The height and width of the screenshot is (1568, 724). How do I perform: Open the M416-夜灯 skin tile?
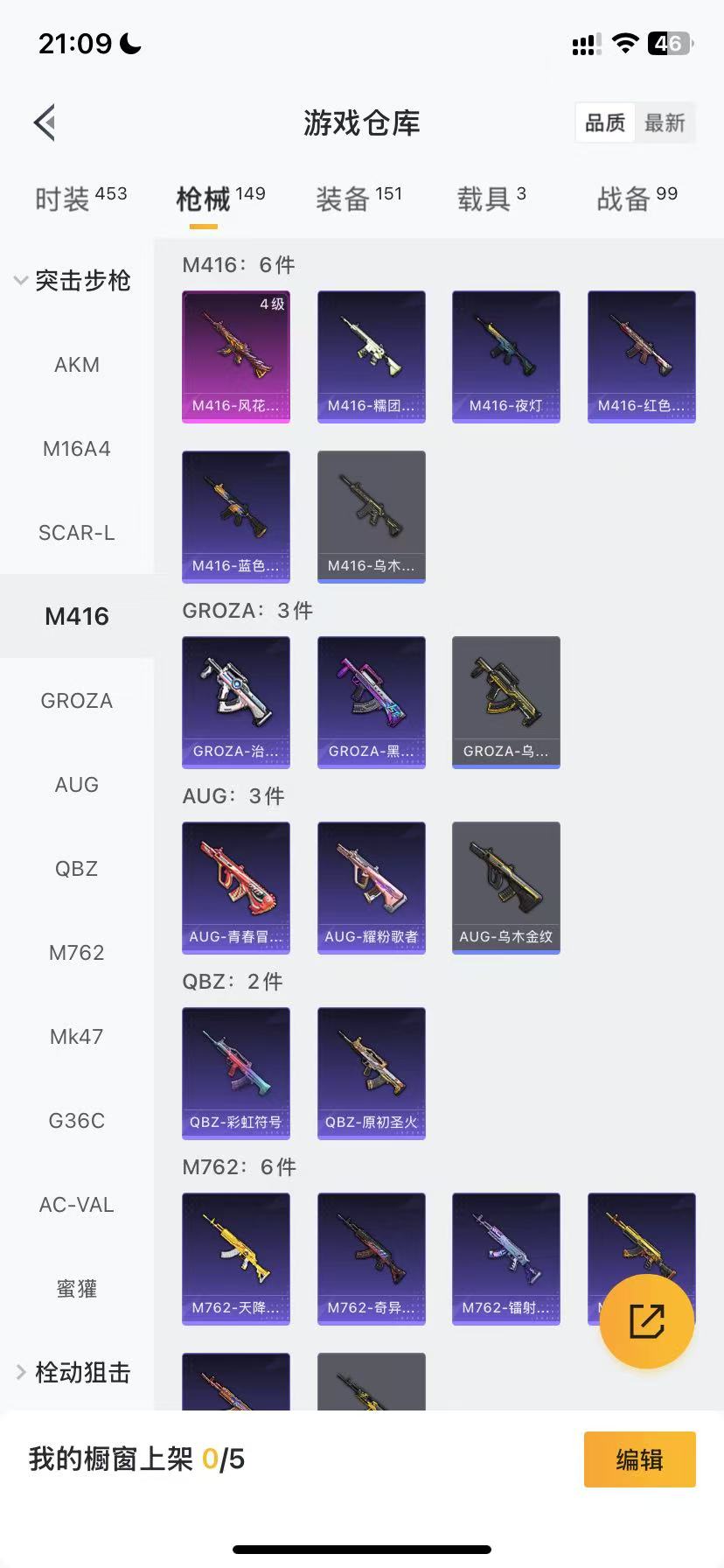506,356
